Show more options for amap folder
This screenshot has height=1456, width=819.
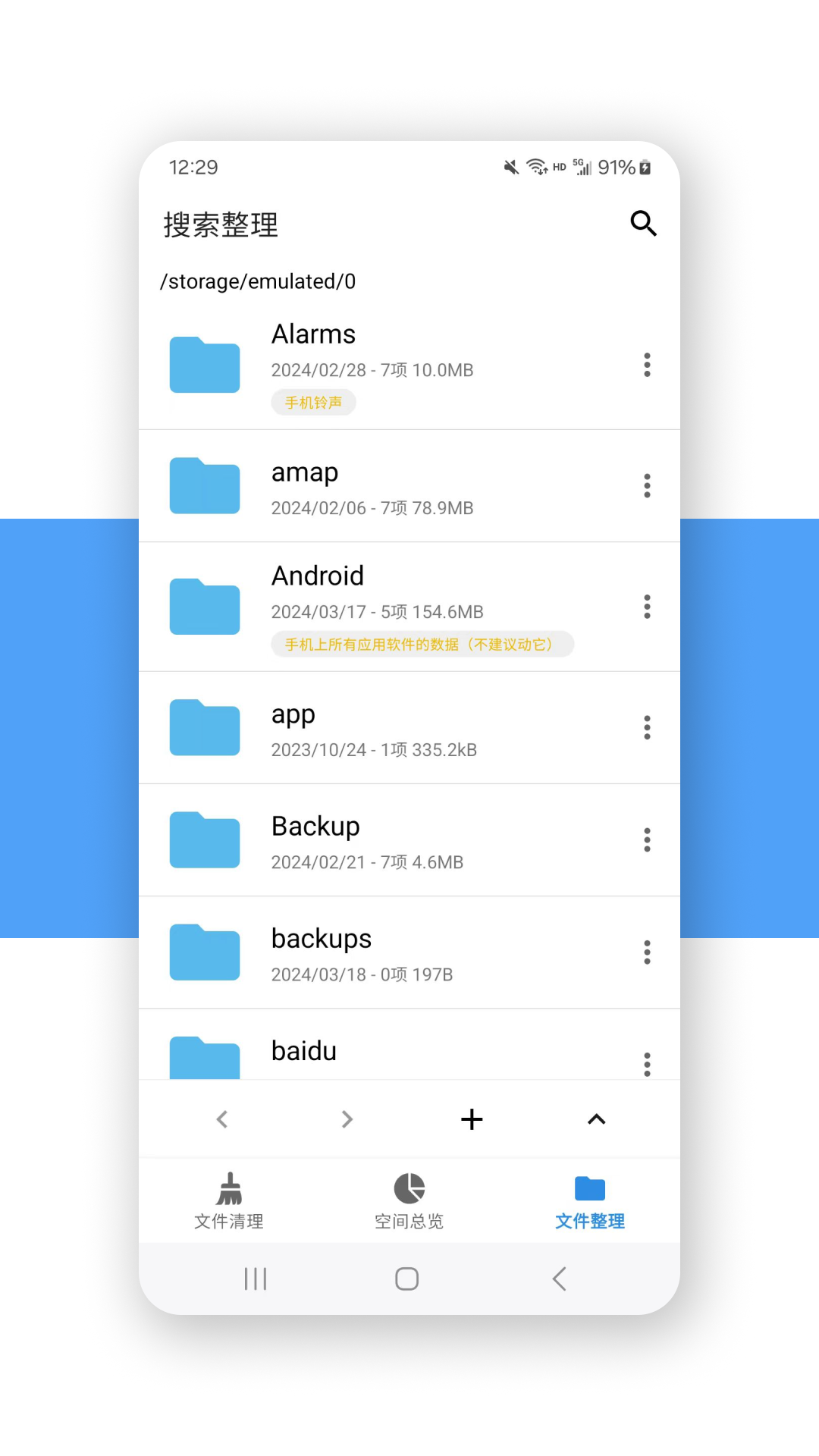647,486
